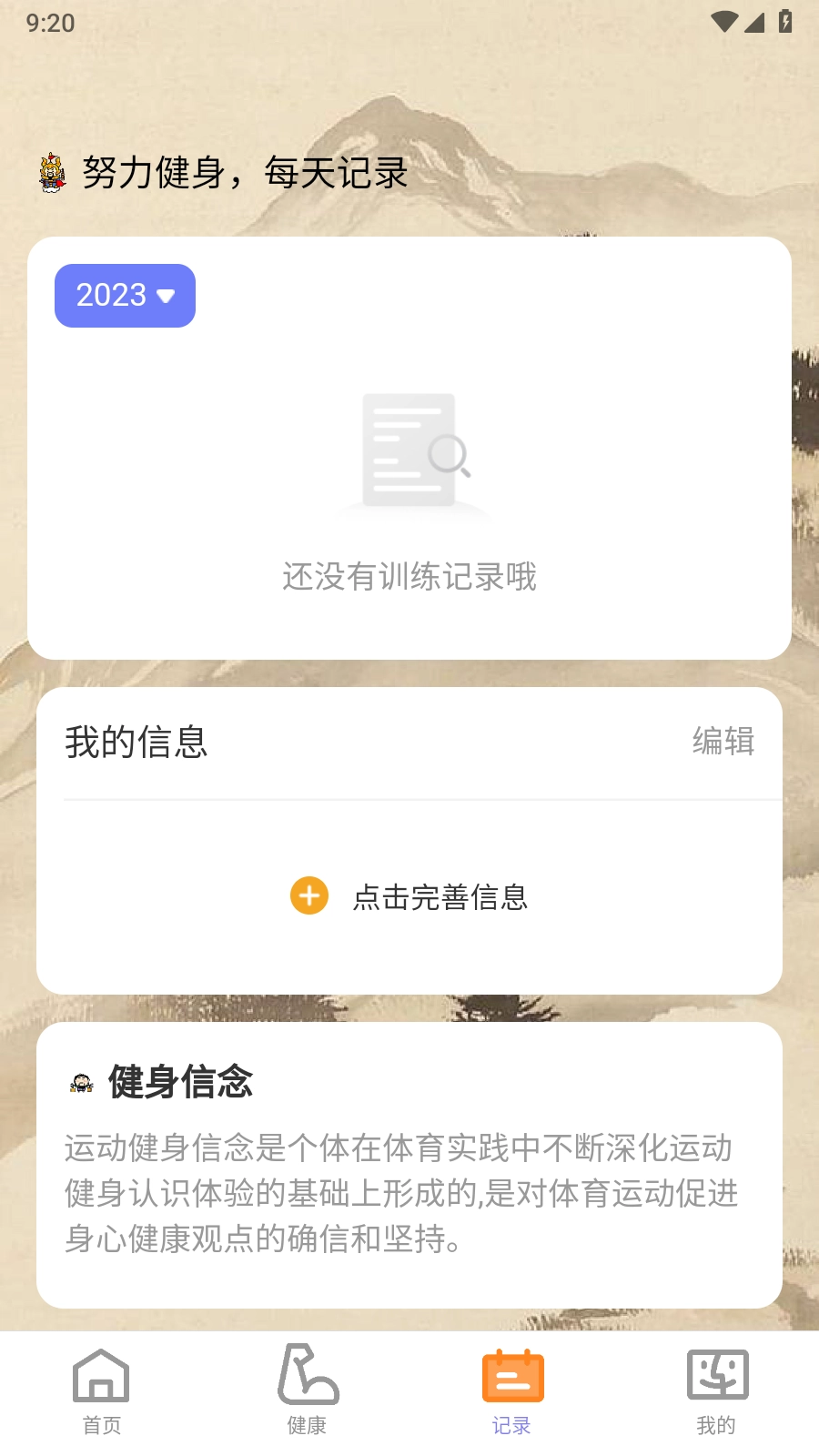Click the 编辑 edit link
Image resolution: width=819 pixels, height=1456 pixels.
point(724,743)
